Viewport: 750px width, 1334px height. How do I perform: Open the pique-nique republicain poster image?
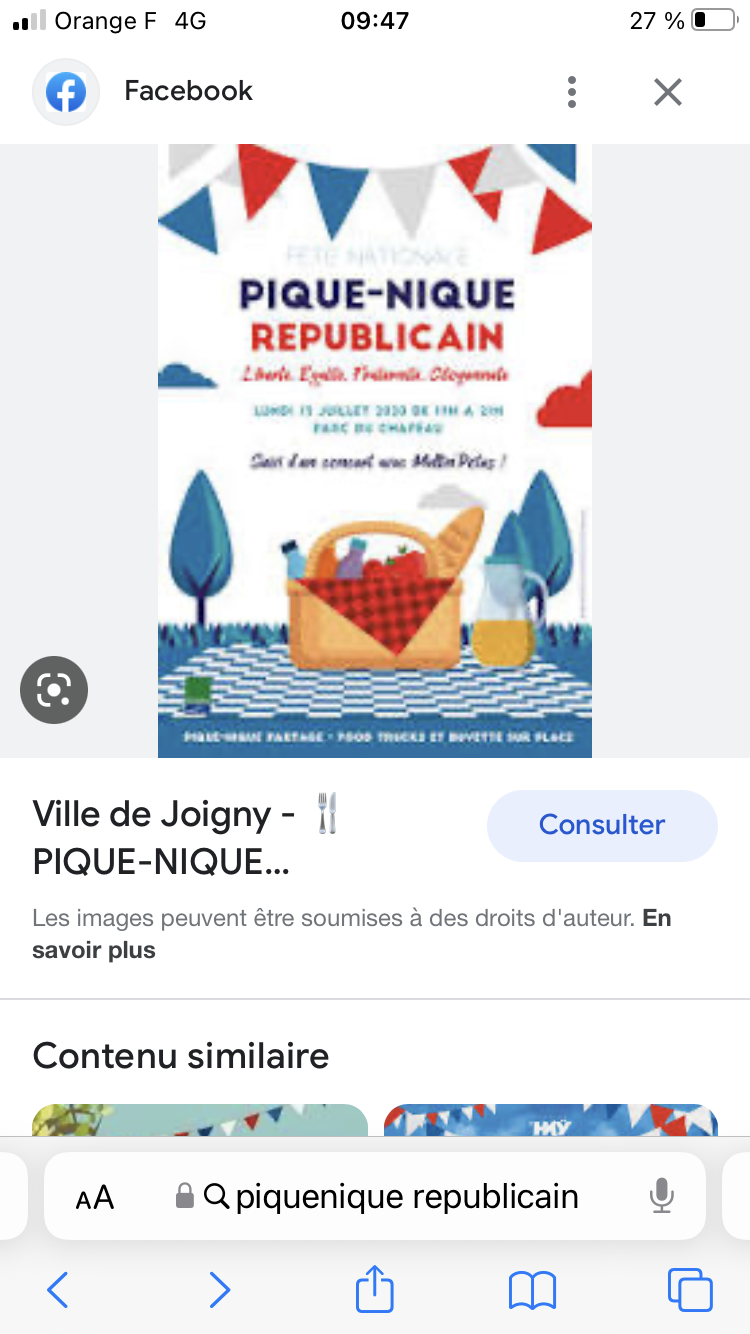pyautogui.click(x=375, y=450)
